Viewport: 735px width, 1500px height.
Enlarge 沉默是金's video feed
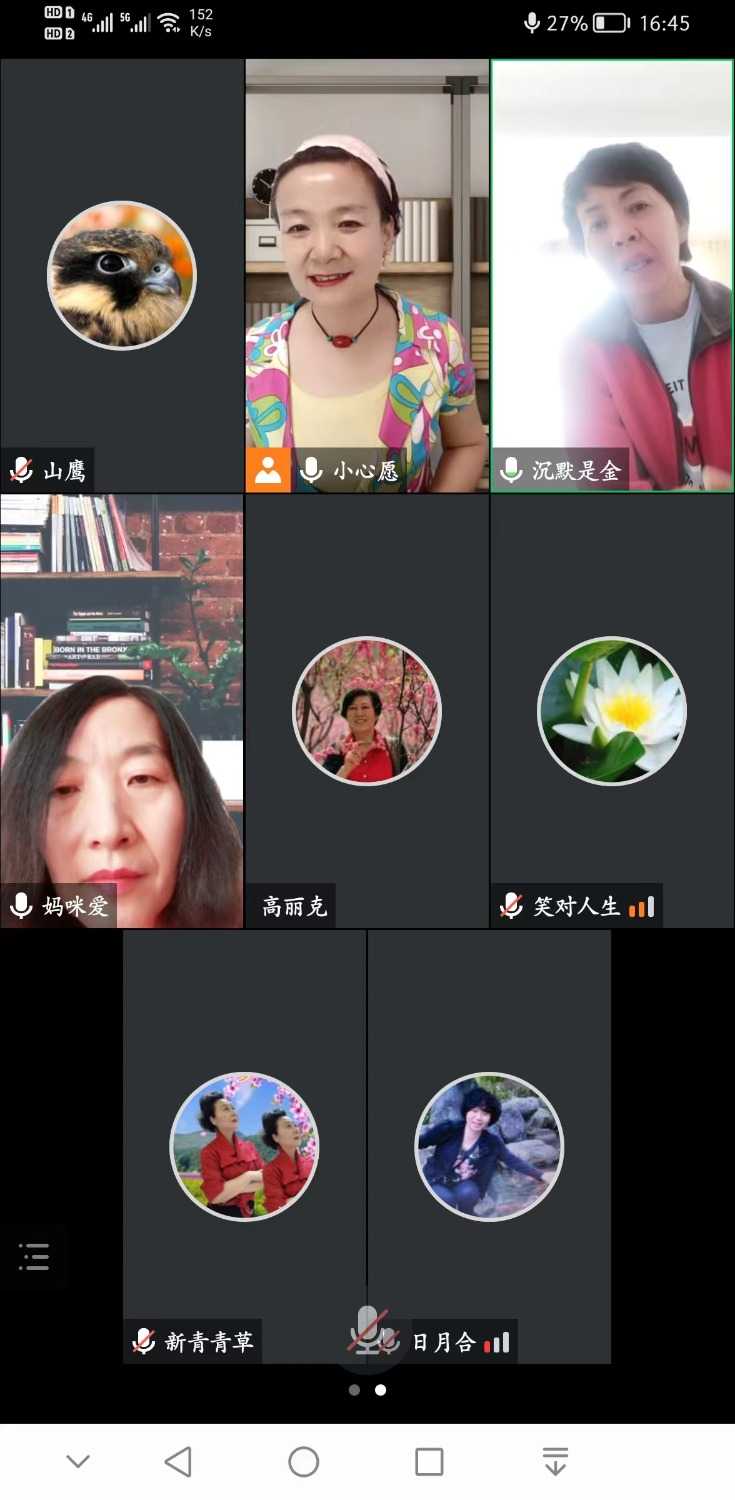coord(612,275)
